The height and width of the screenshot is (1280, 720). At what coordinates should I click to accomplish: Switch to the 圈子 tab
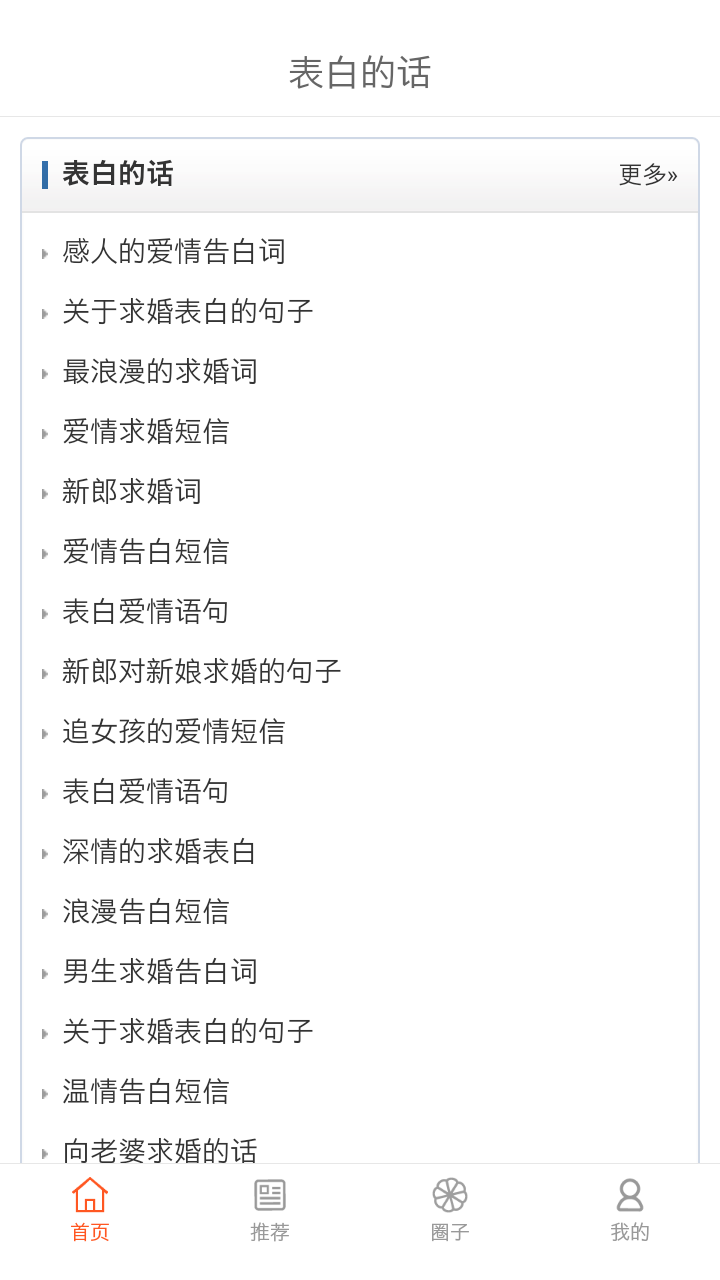tap(450, 1210)
